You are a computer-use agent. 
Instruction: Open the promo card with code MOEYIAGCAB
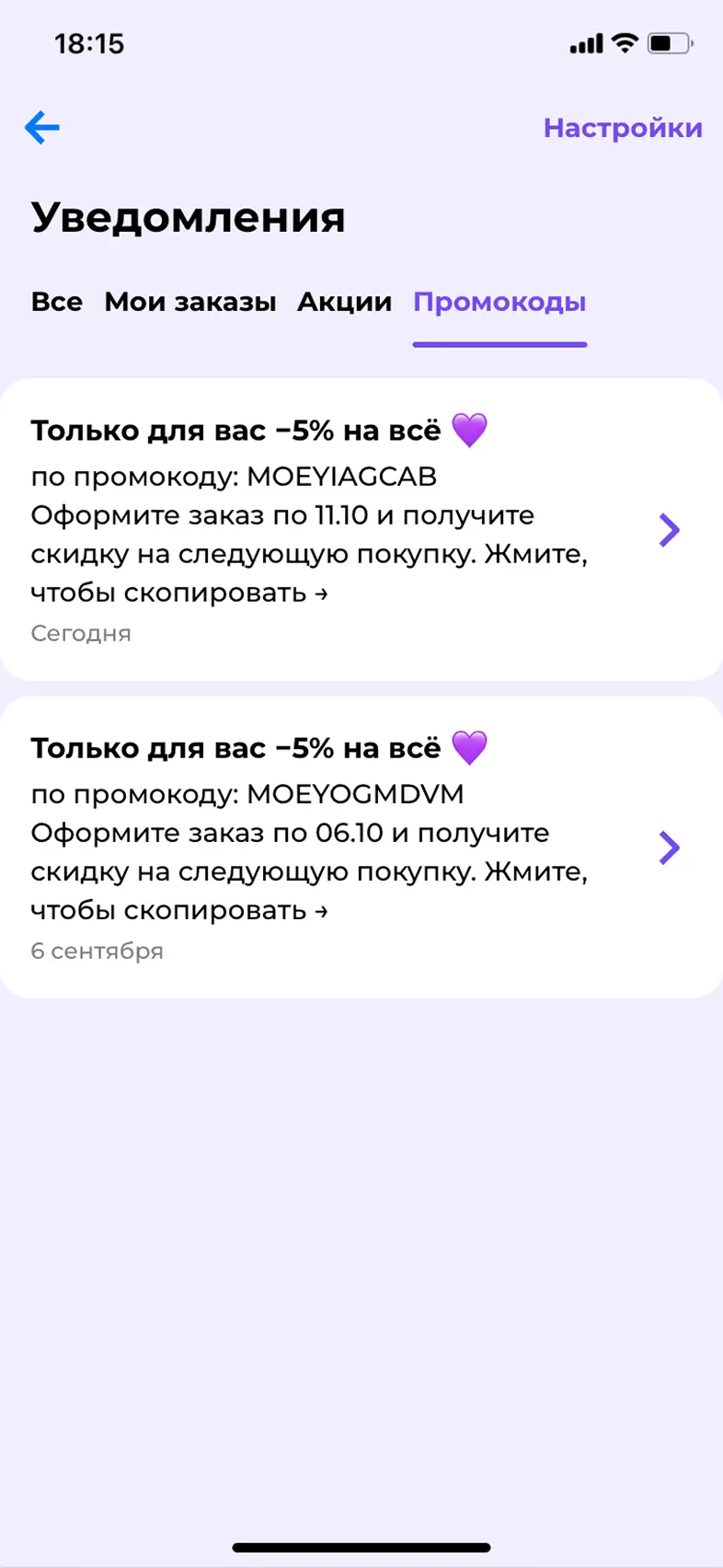(x=361, y=530)
